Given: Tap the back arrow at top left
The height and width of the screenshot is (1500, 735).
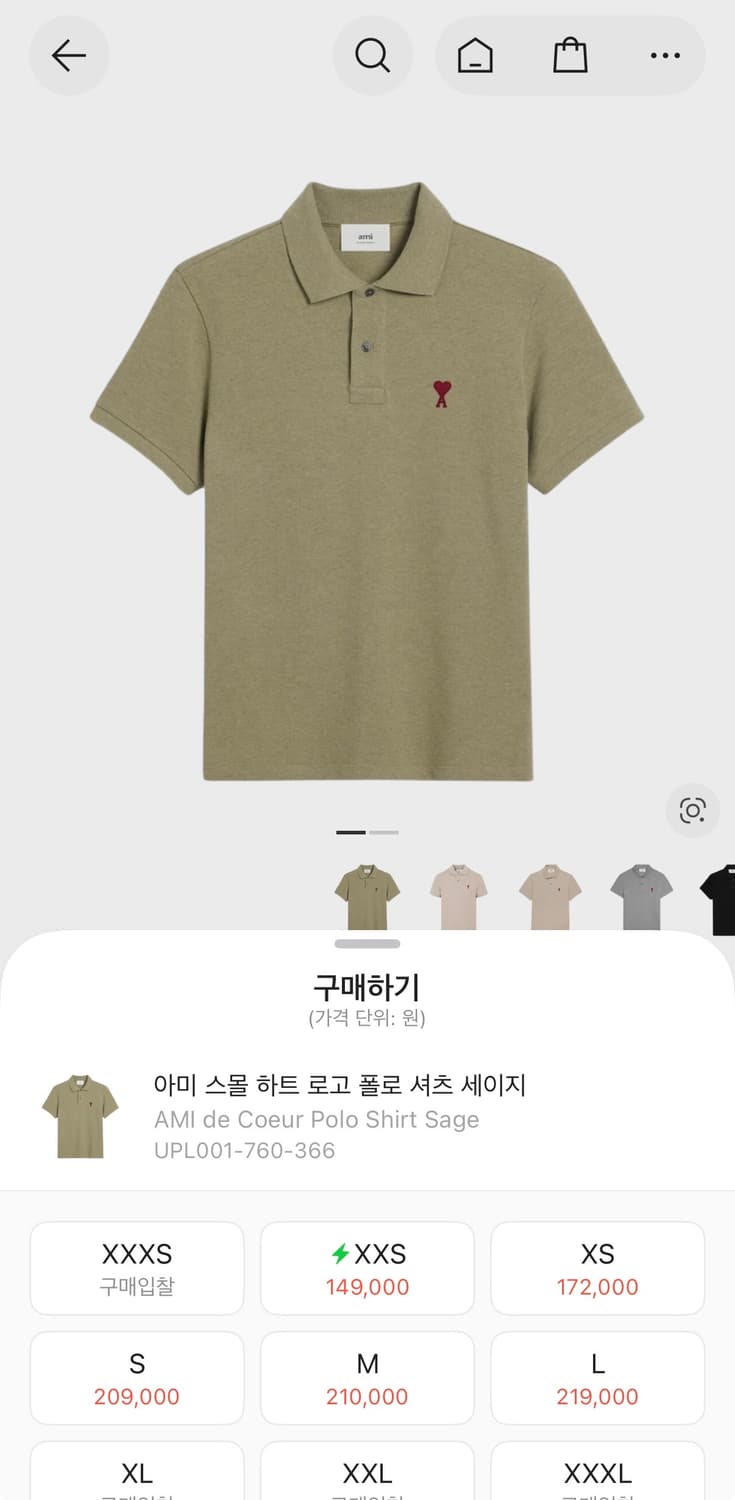Looking at the screenshot, I should click(x=68, y=56).
